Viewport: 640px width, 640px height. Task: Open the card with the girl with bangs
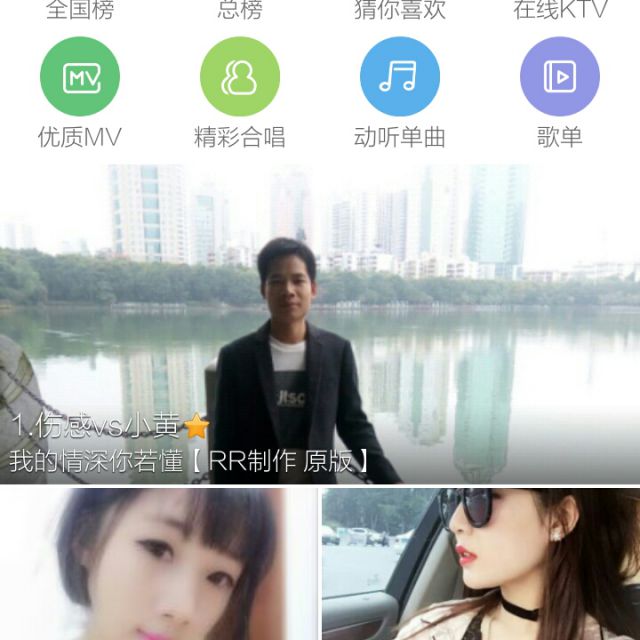(x=158, y=565)
